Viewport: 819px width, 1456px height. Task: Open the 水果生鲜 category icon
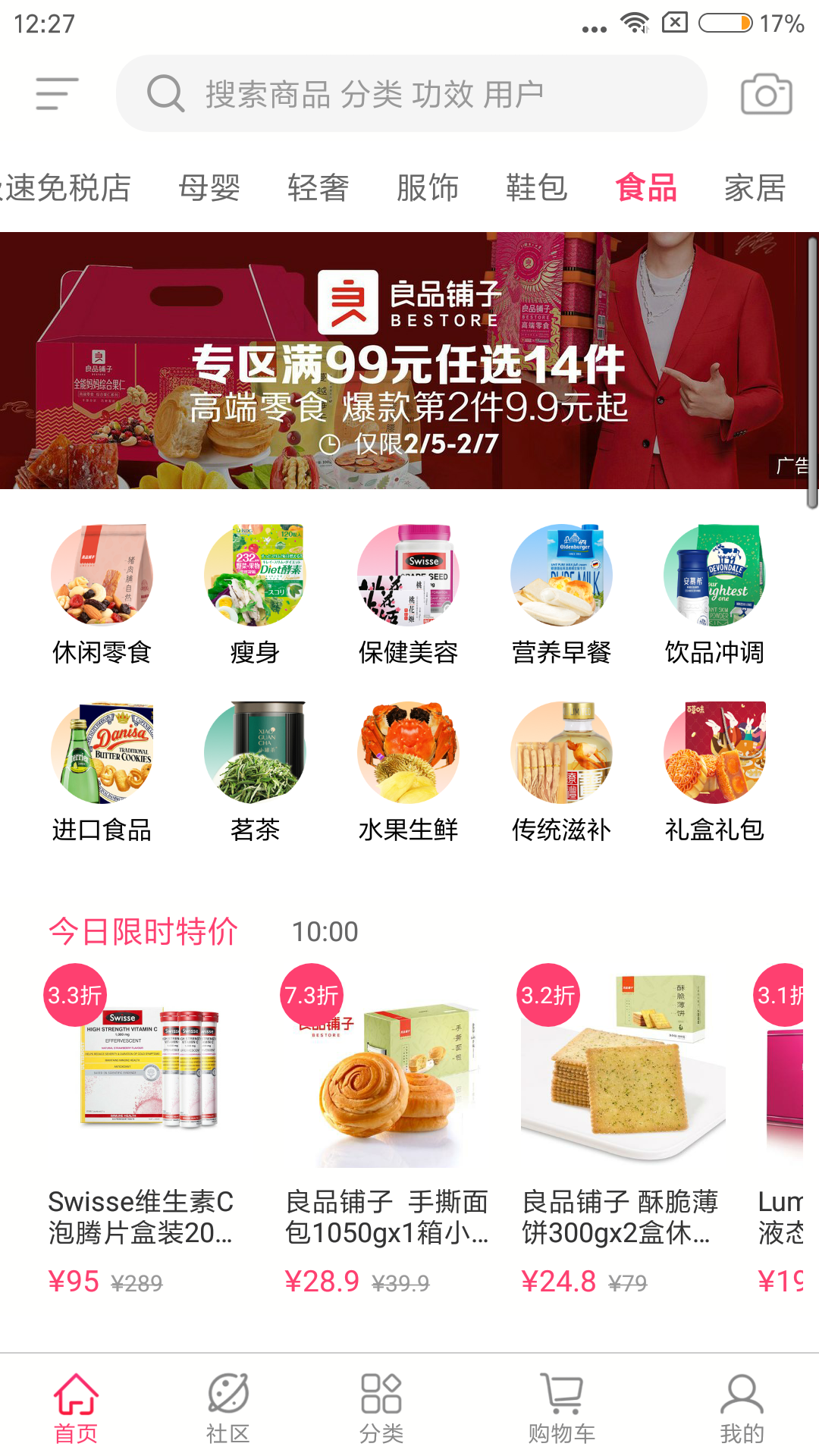(x=409, y=755)
